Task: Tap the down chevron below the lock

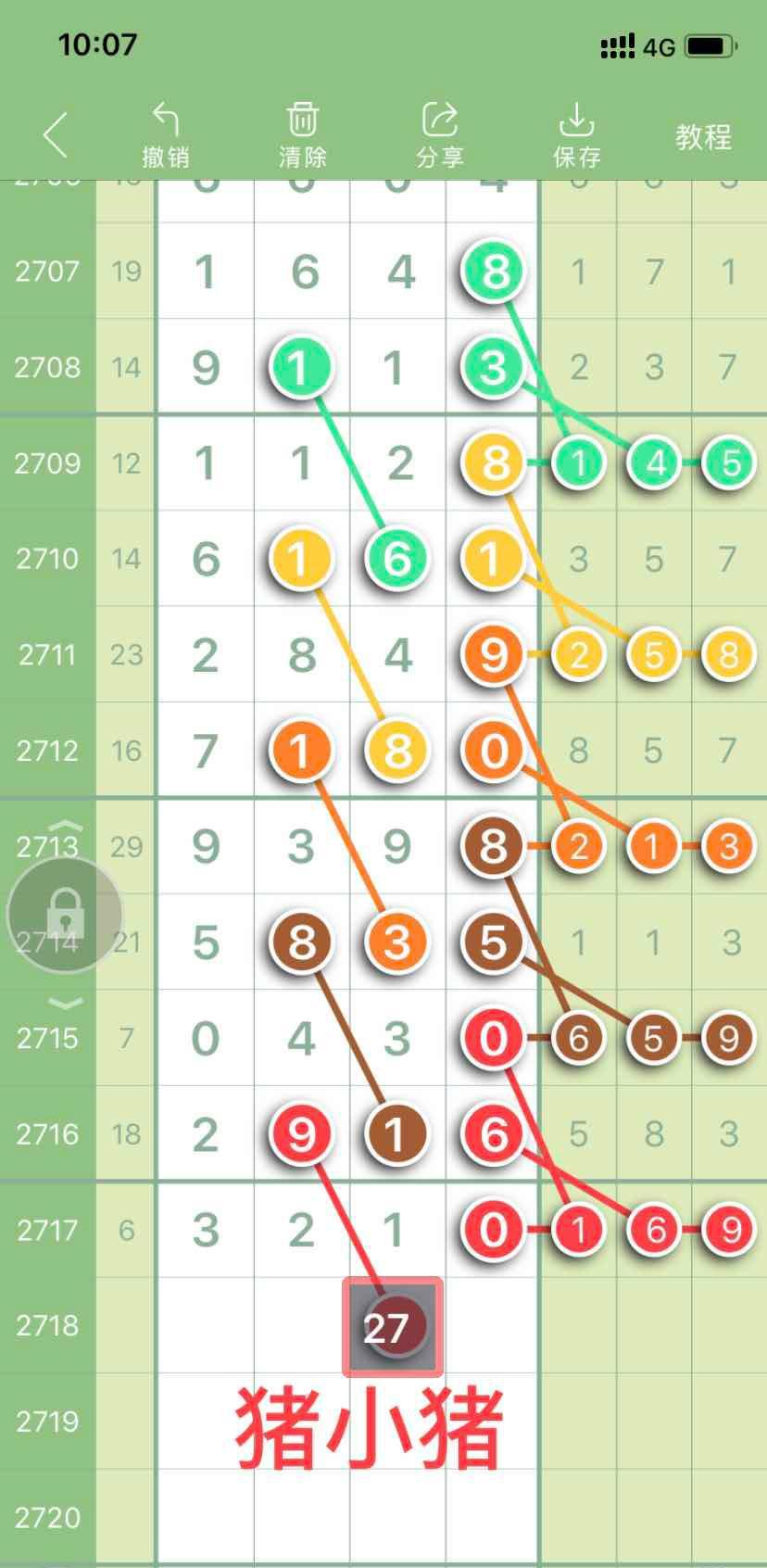Action: coord(65,1003)
